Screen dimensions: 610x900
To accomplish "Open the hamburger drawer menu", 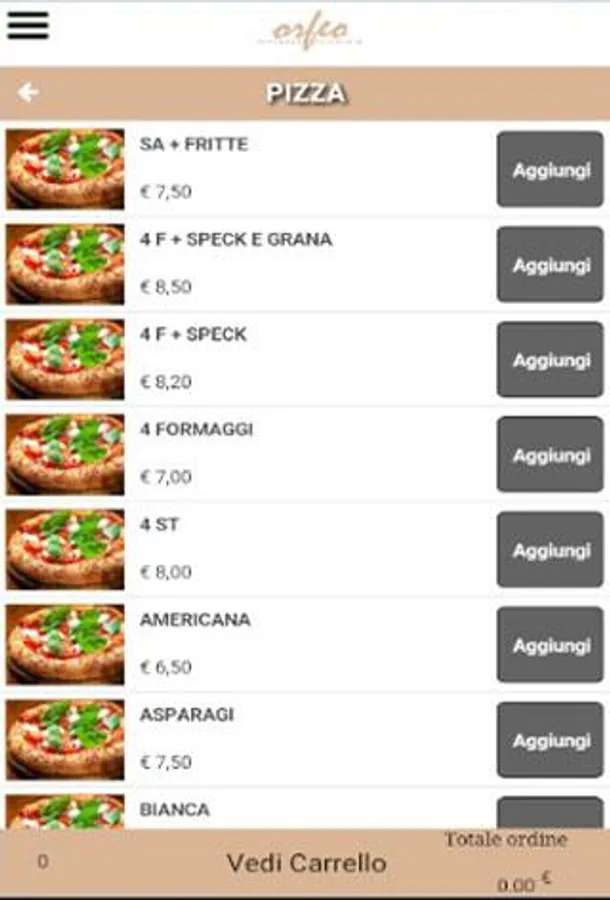I will (28, 25).
